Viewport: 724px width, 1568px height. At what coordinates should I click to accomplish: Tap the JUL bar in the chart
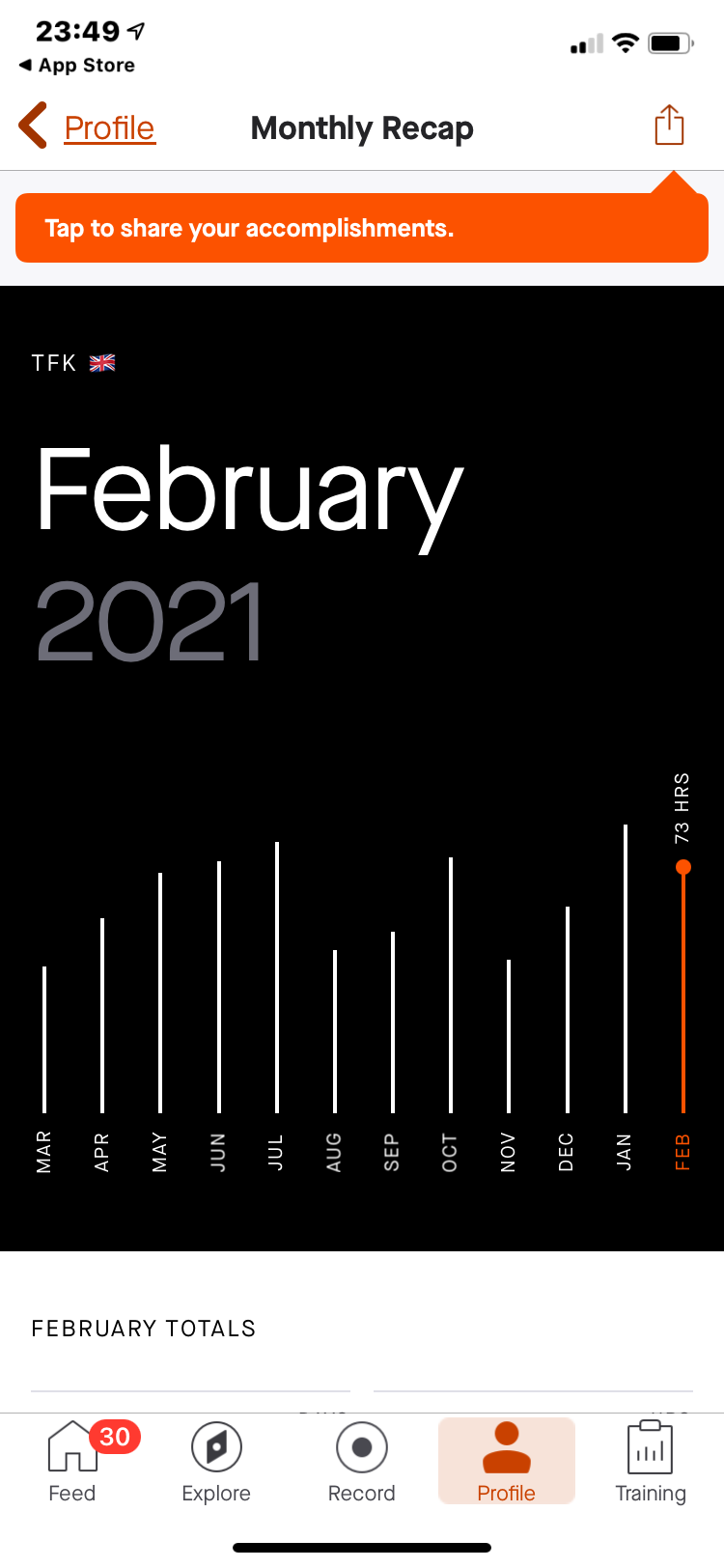[x=277, y=975]
